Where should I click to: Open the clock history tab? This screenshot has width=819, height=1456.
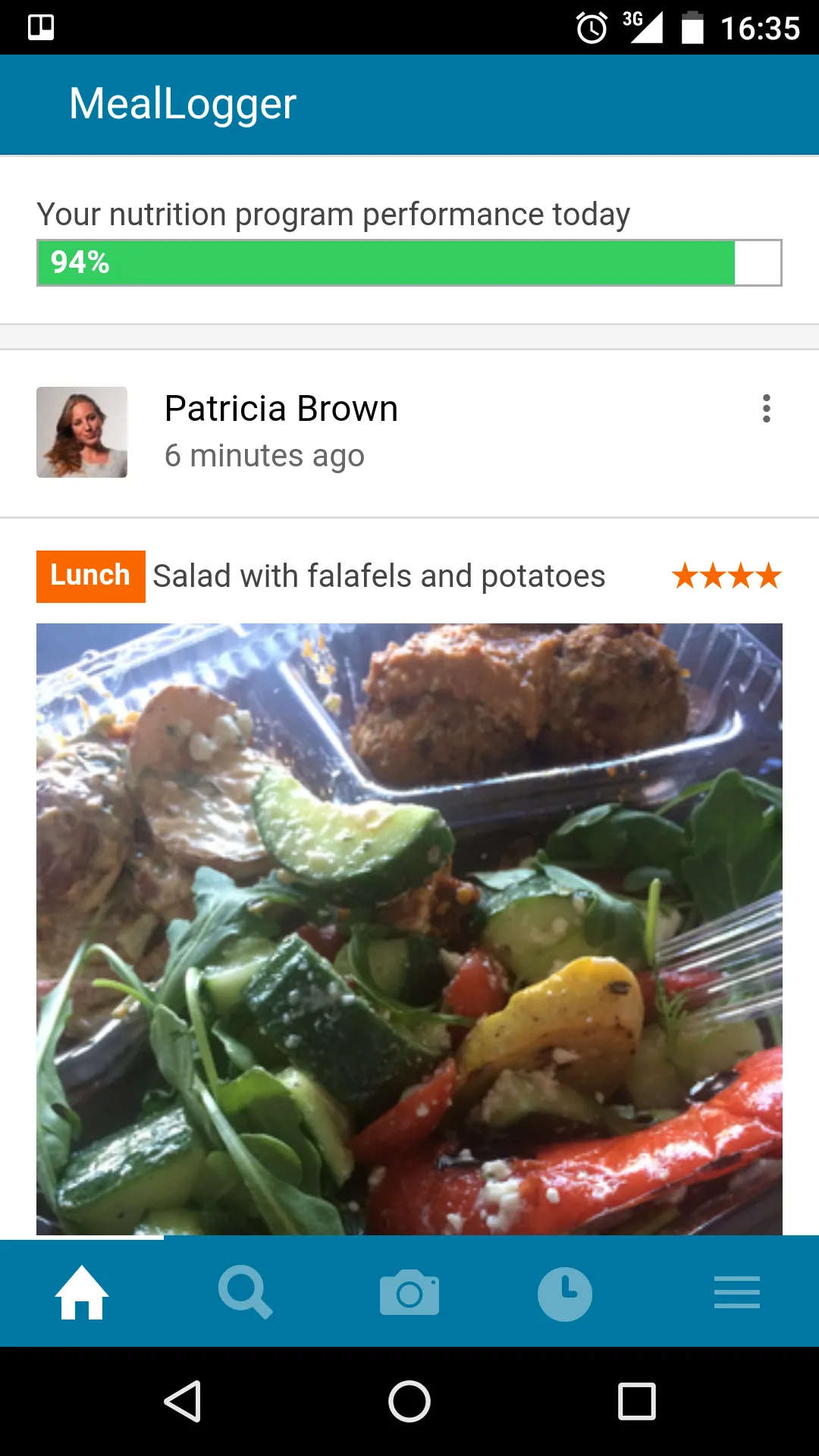click(565, 1294)
